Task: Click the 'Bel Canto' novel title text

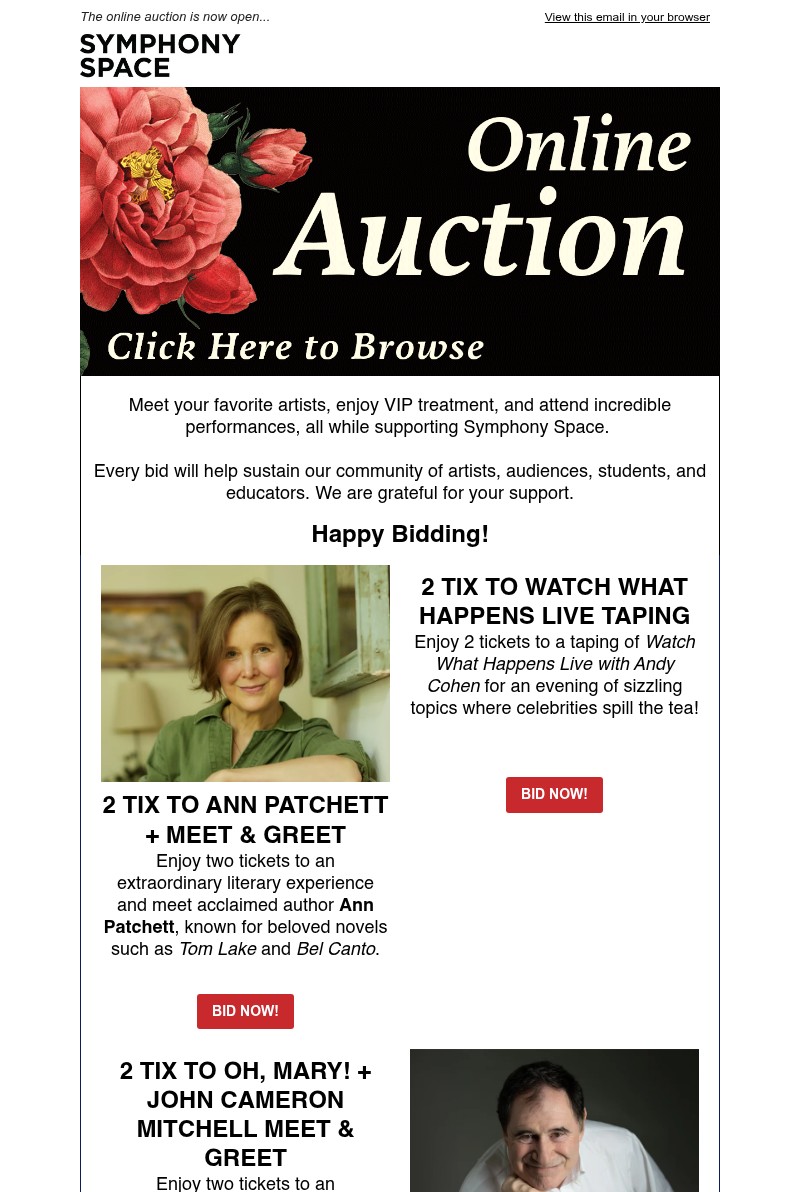Action: click(x=336, y=948)
